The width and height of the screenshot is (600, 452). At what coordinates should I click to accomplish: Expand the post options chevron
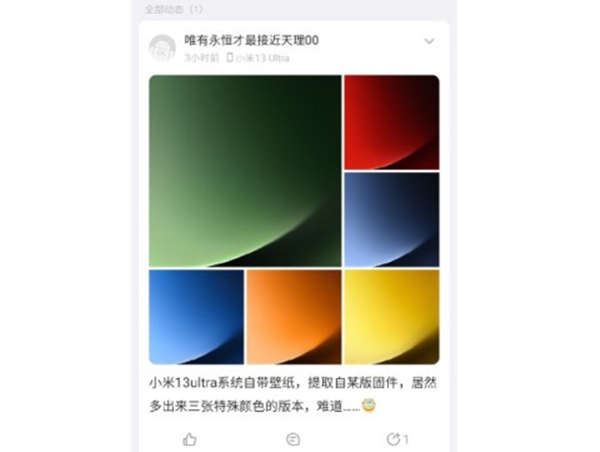coord(429,42)
